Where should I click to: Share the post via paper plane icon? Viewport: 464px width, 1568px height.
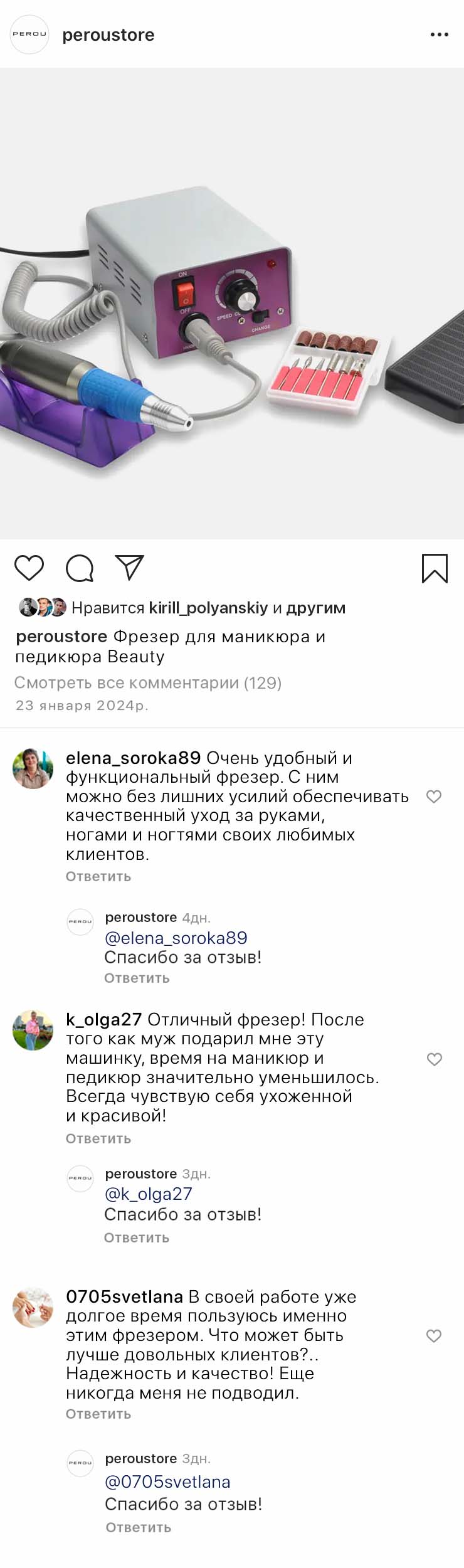click(130, 568)
